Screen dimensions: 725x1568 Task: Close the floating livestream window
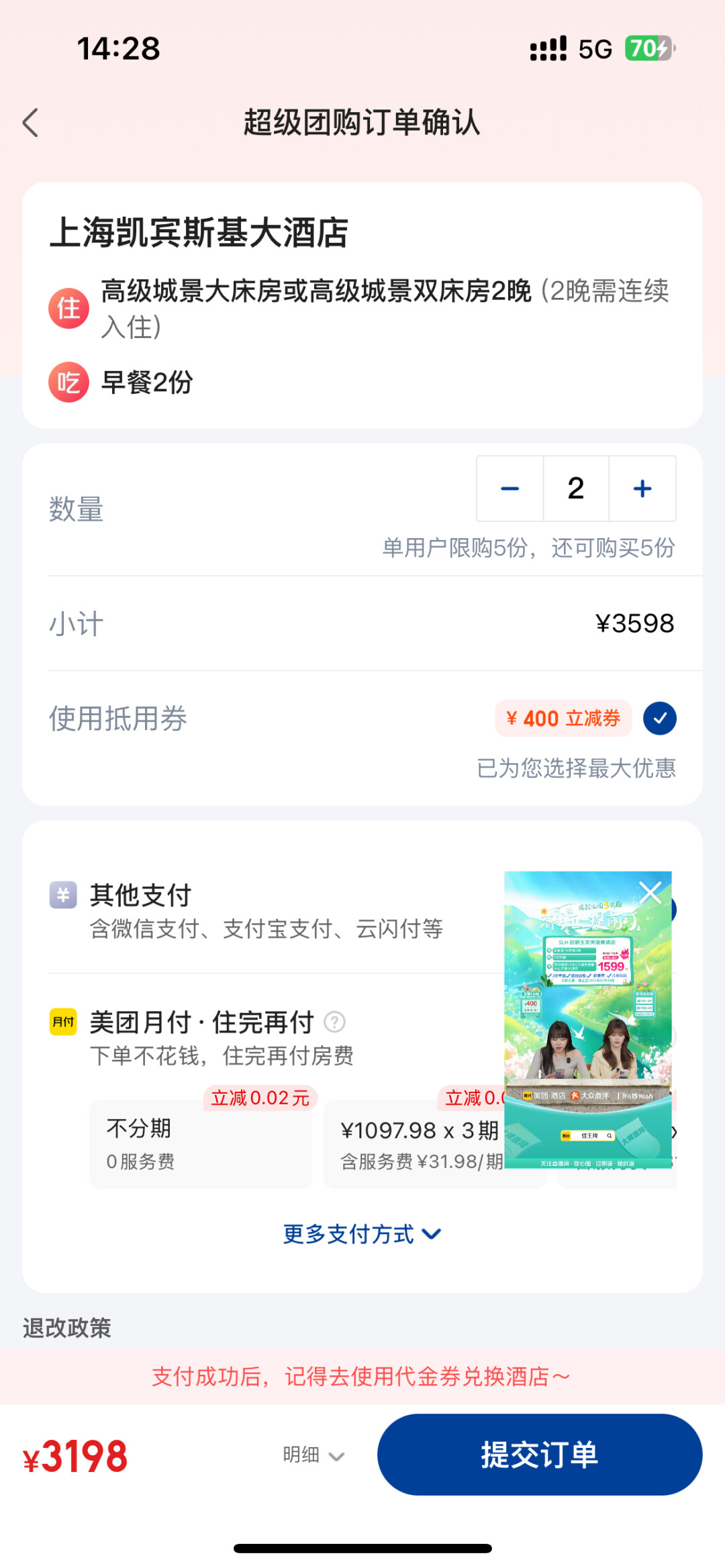click(x=650, y=893)
